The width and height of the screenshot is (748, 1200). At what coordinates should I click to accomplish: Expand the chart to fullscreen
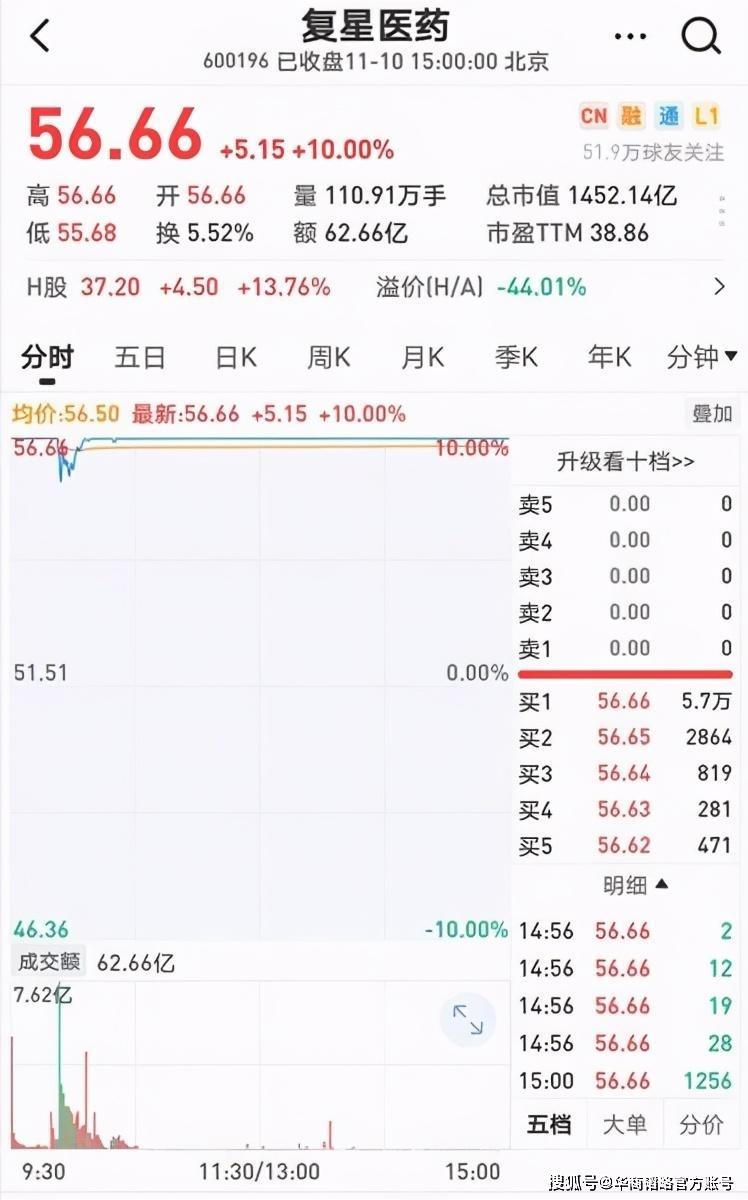[468, 1020]
